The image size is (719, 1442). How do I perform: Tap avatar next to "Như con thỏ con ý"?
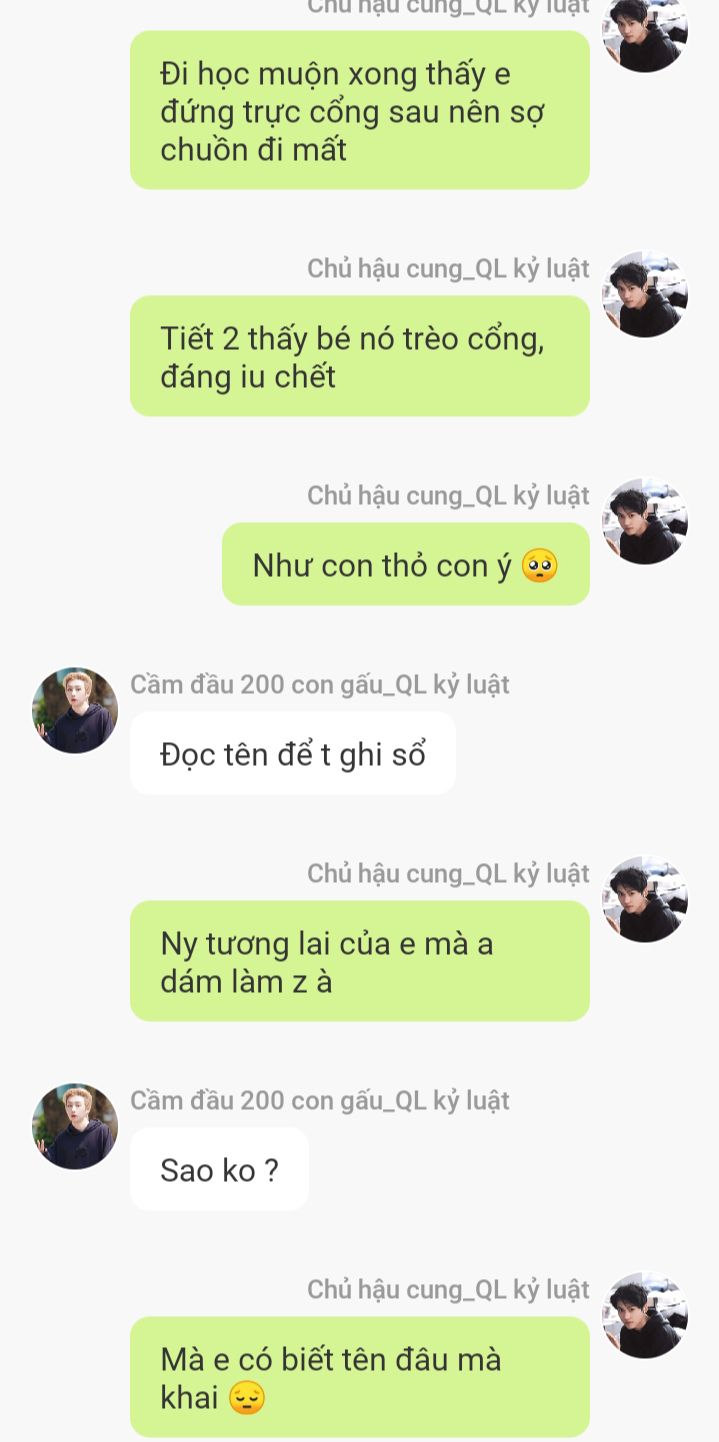pyautogui.click(x=645, y=521)
